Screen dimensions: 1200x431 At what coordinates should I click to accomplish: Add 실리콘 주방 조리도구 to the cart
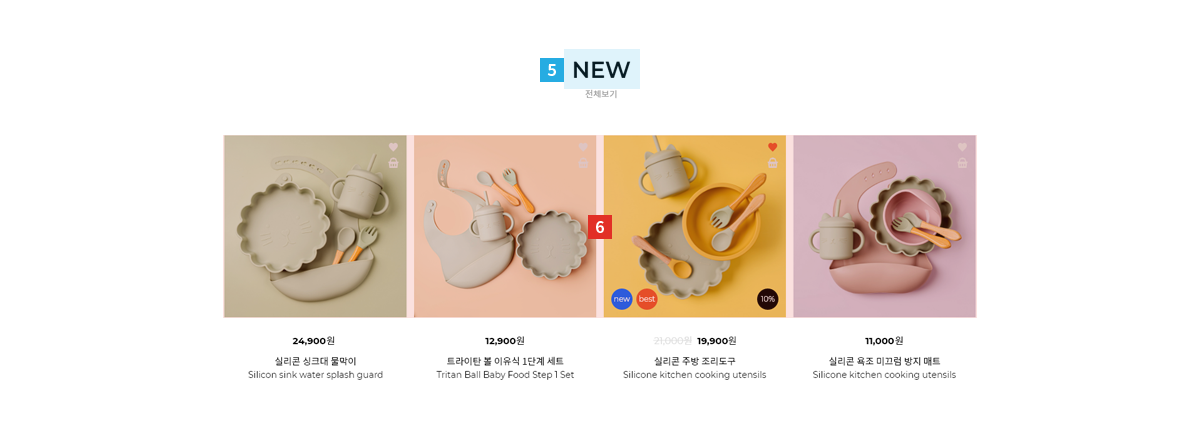click(772, 162)
